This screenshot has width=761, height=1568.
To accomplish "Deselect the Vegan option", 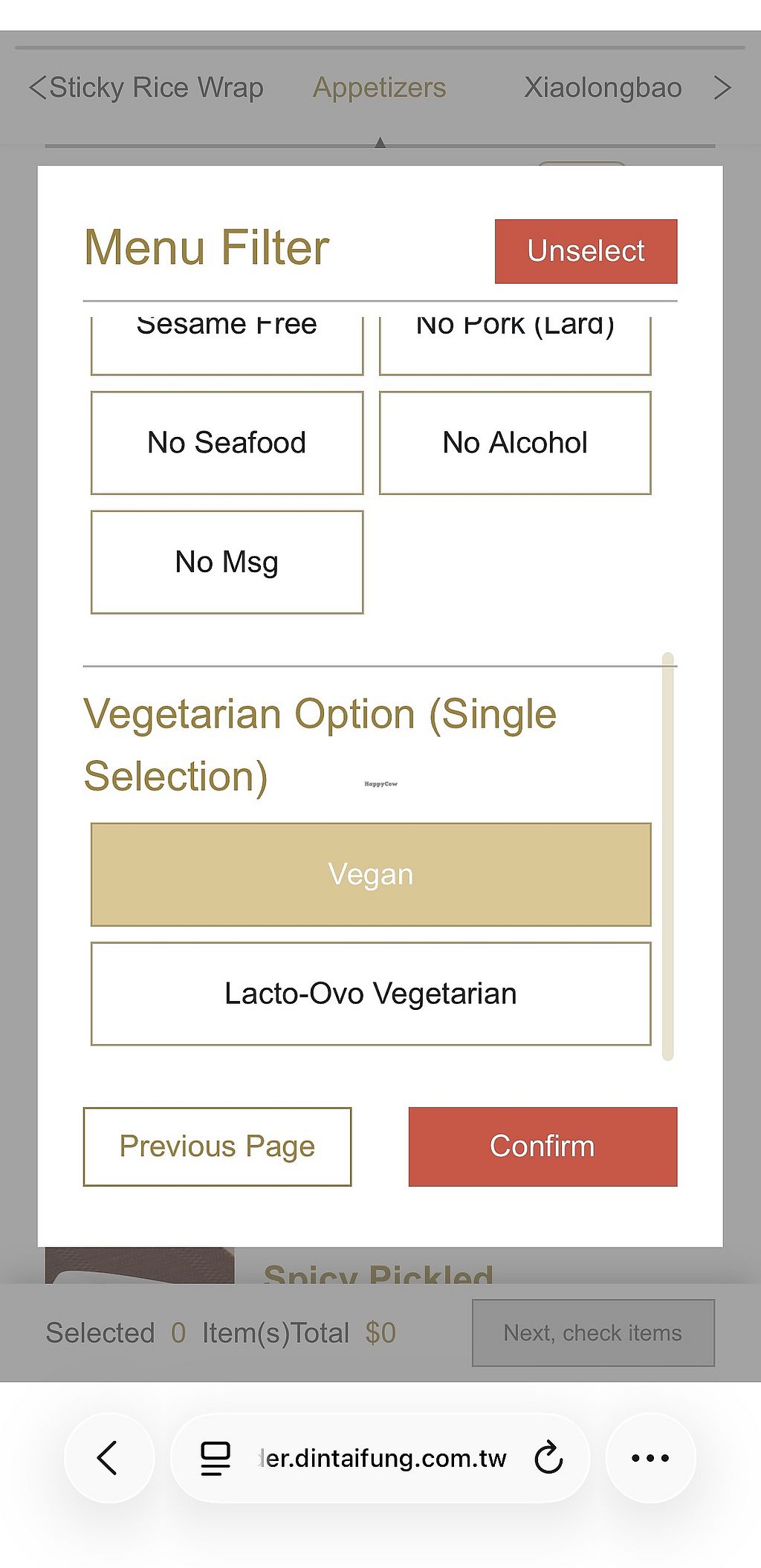I will coord(371,875).
